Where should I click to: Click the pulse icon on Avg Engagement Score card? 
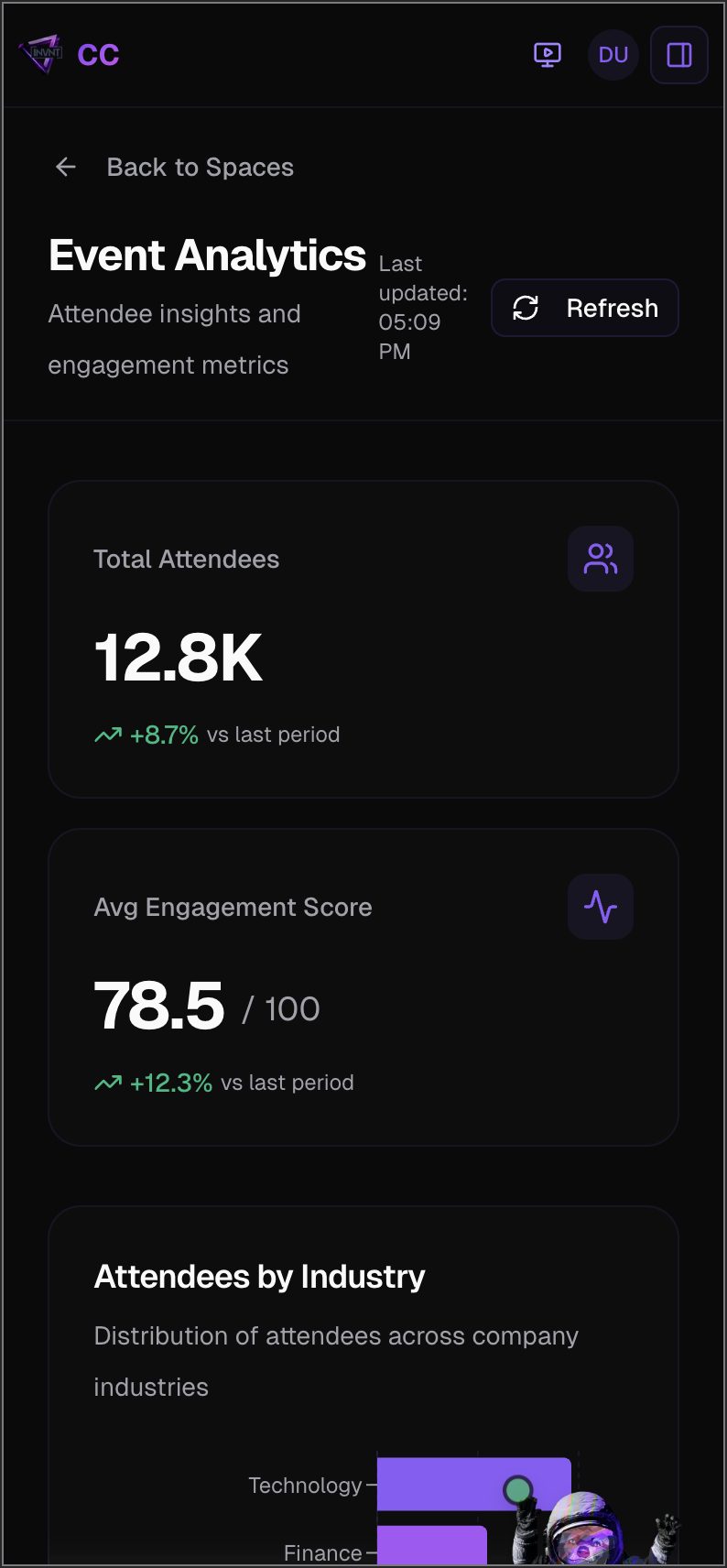(x=600, y=907)
